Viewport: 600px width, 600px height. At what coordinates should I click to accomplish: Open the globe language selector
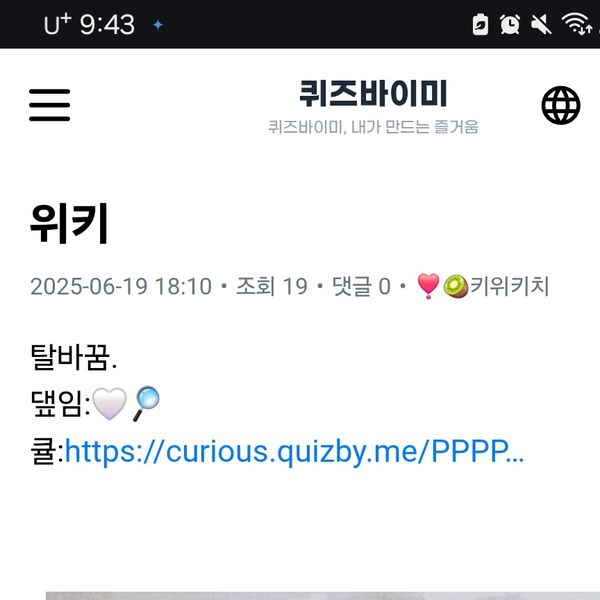coord(561,105)
